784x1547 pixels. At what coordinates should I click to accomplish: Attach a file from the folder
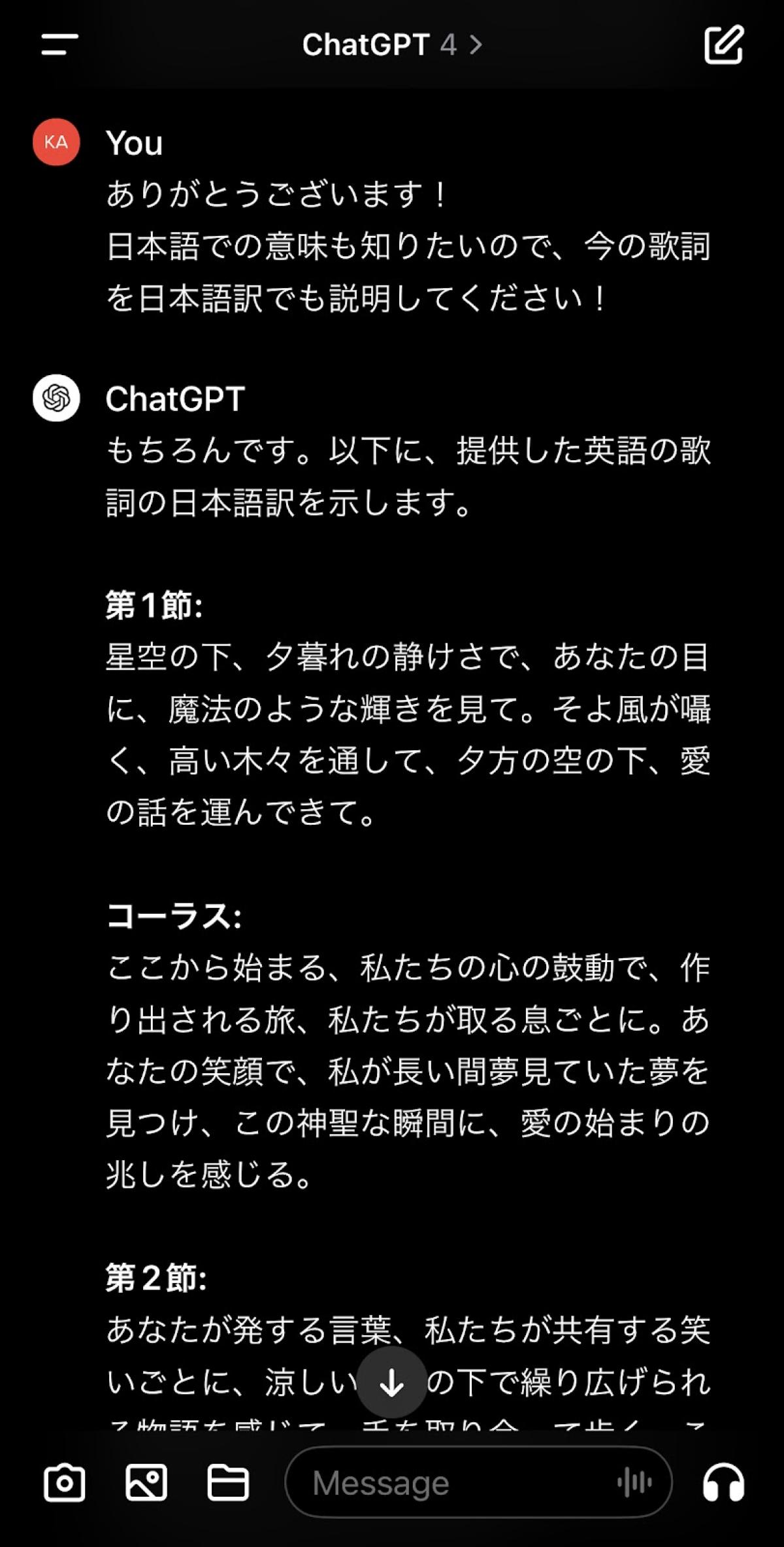[x=227, y=1482]
